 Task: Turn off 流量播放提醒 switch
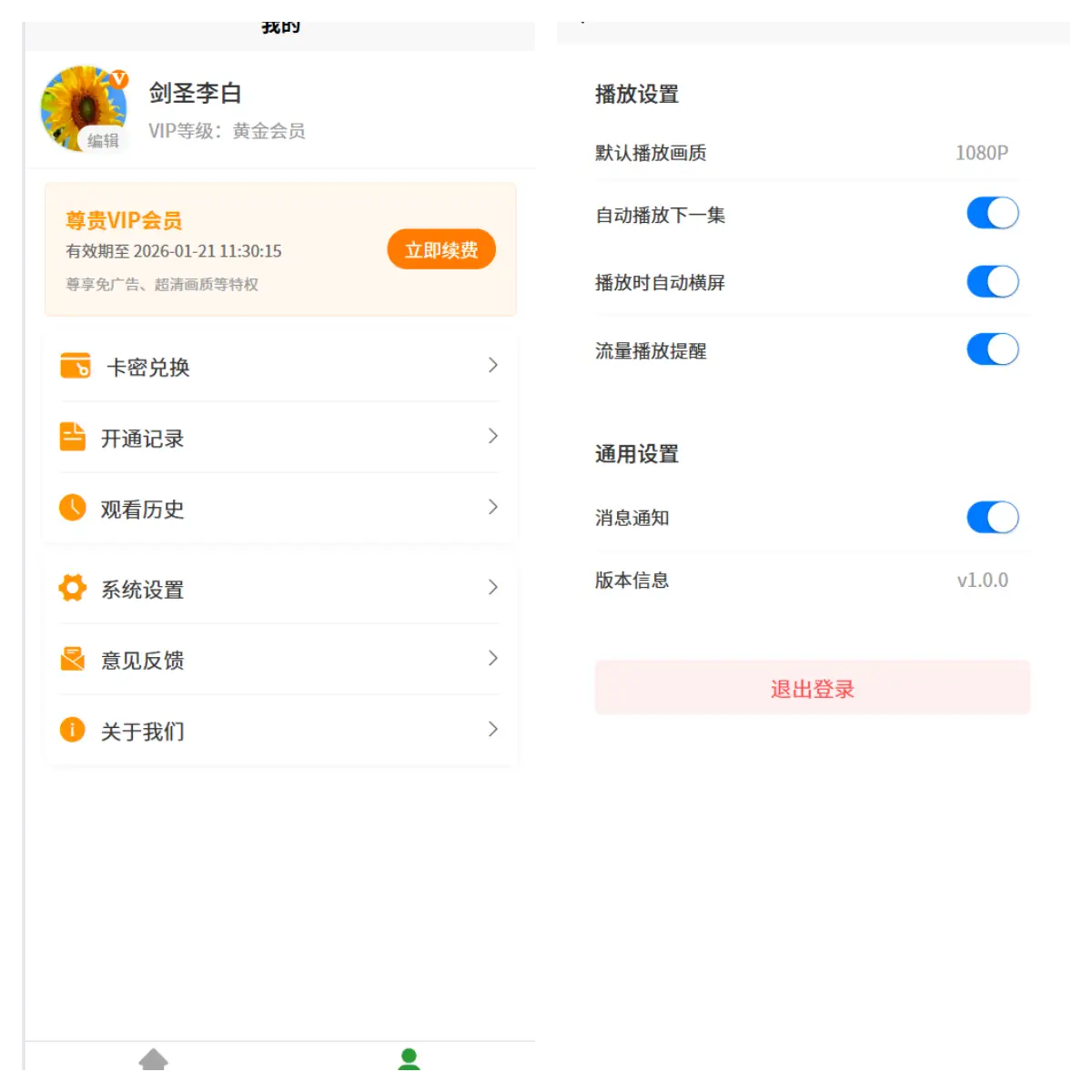coord(992,349)
